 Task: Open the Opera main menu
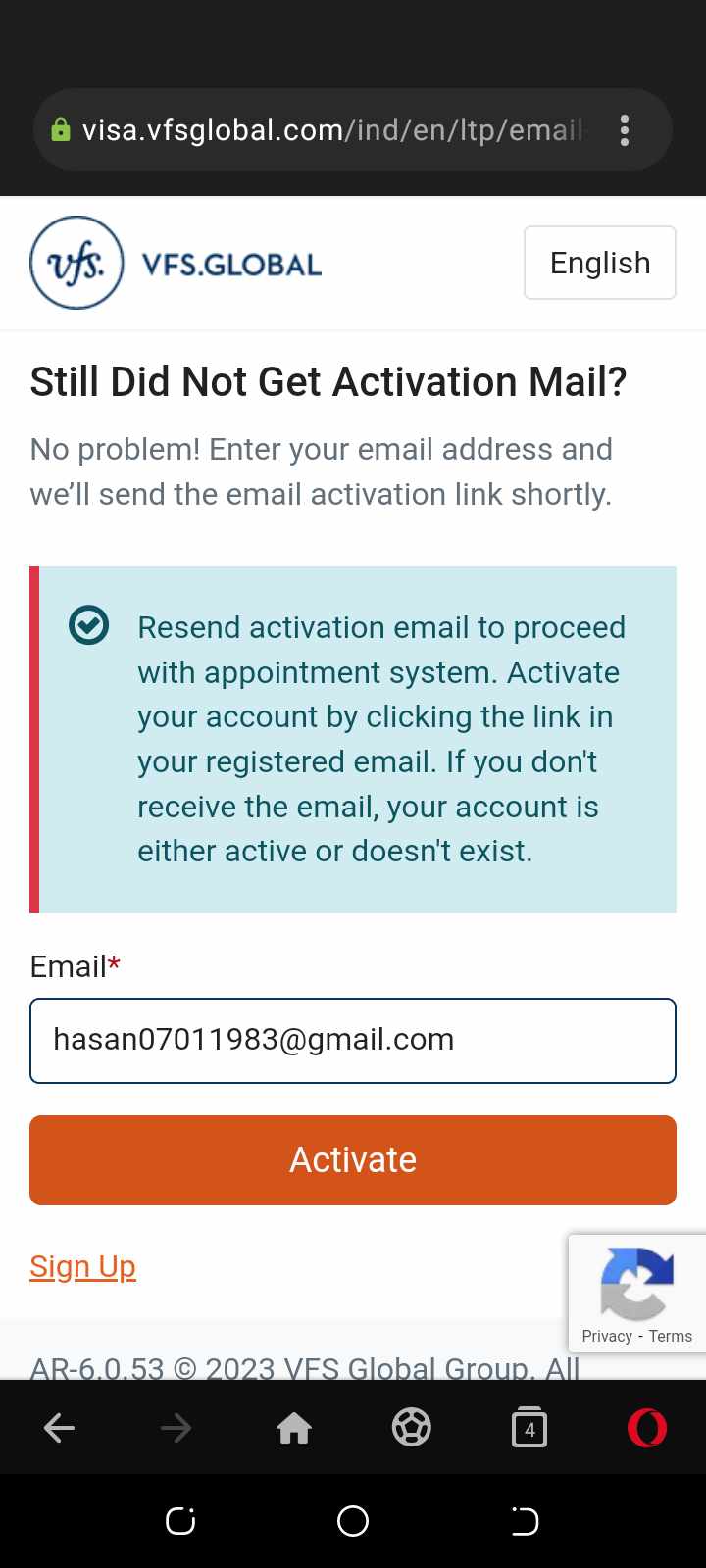tap(647, 1428)
